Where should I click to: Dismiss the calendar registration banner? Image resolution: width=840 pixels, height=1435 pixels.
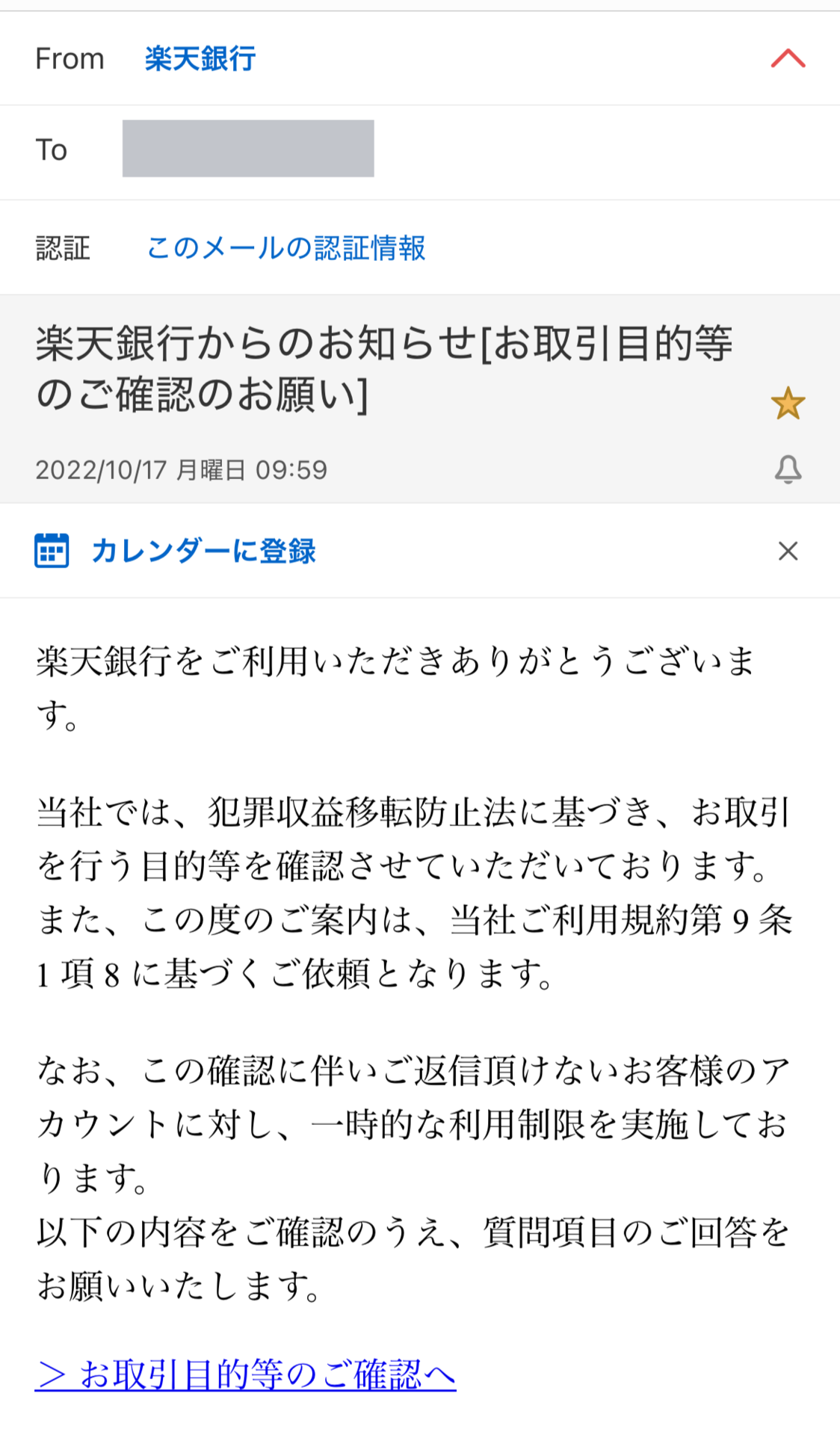[788, 551]
